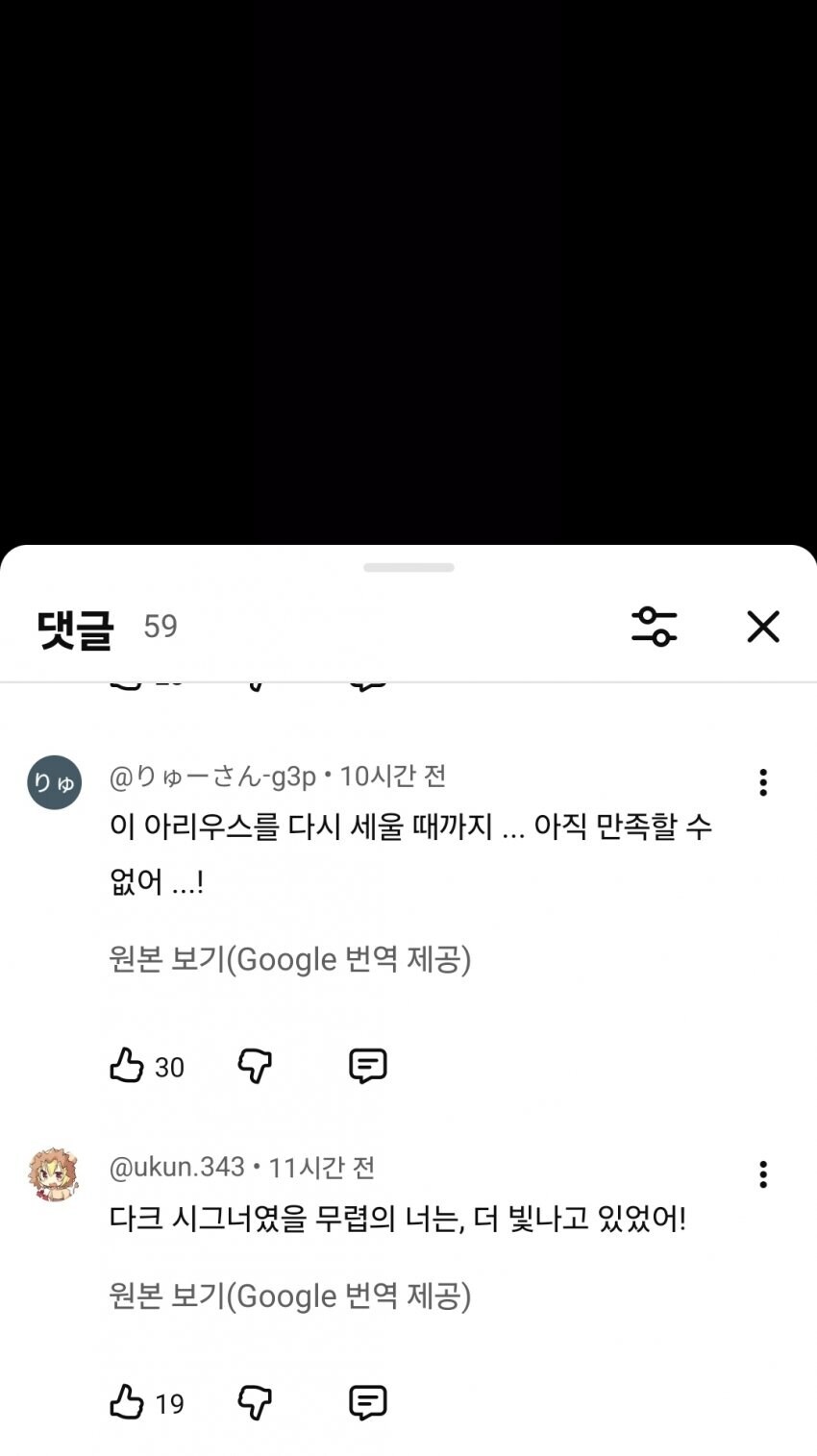This screenshot has height=1456, width=817.
Task: Reply to @りゅーさん-g3p's comment
Action: pos(367,1065)
